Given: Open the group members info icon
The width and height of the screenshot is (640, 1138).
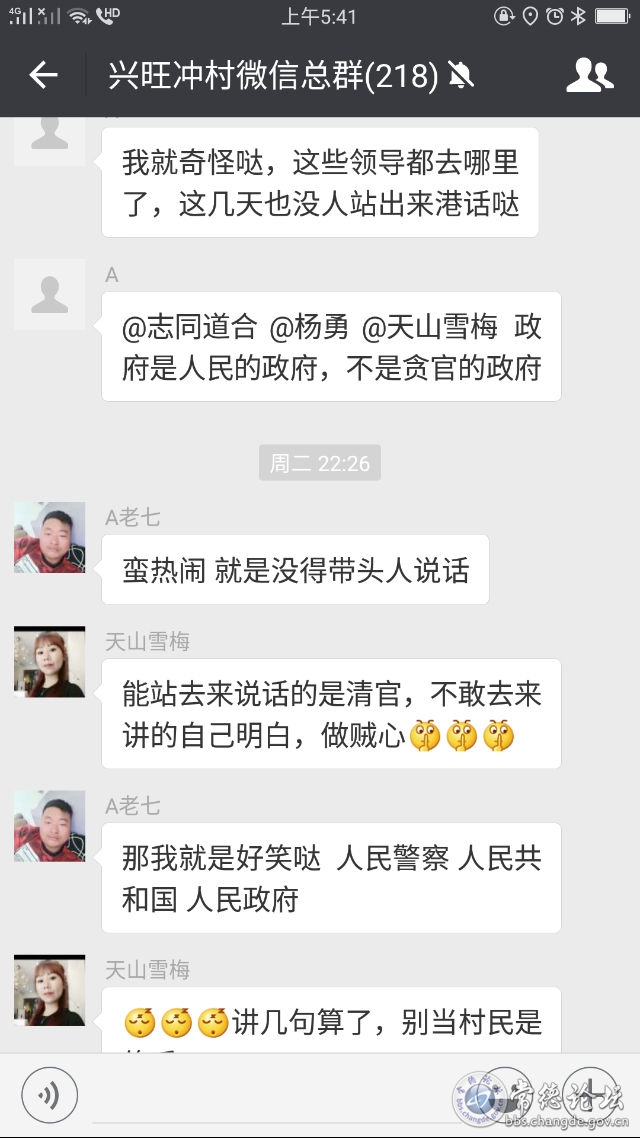Looking at the screenshot, I should pos(590,75).
